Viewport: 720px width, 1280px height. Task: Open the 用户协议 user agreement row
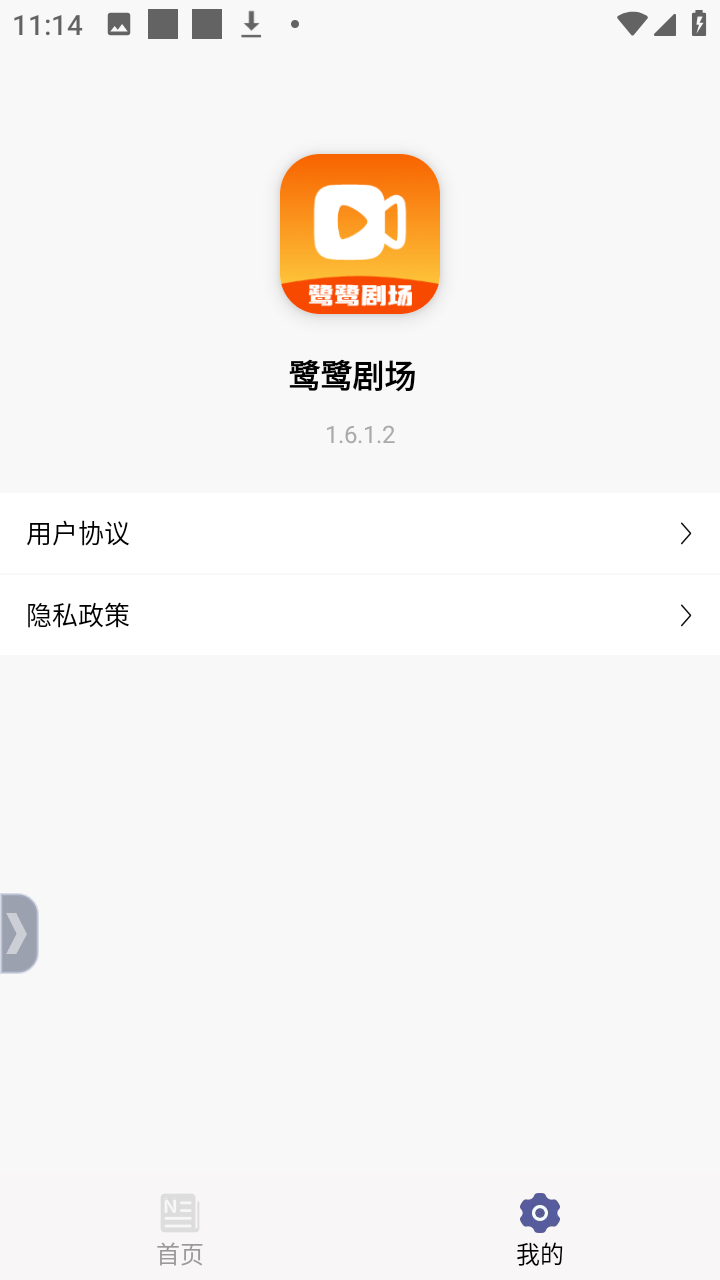360,534
